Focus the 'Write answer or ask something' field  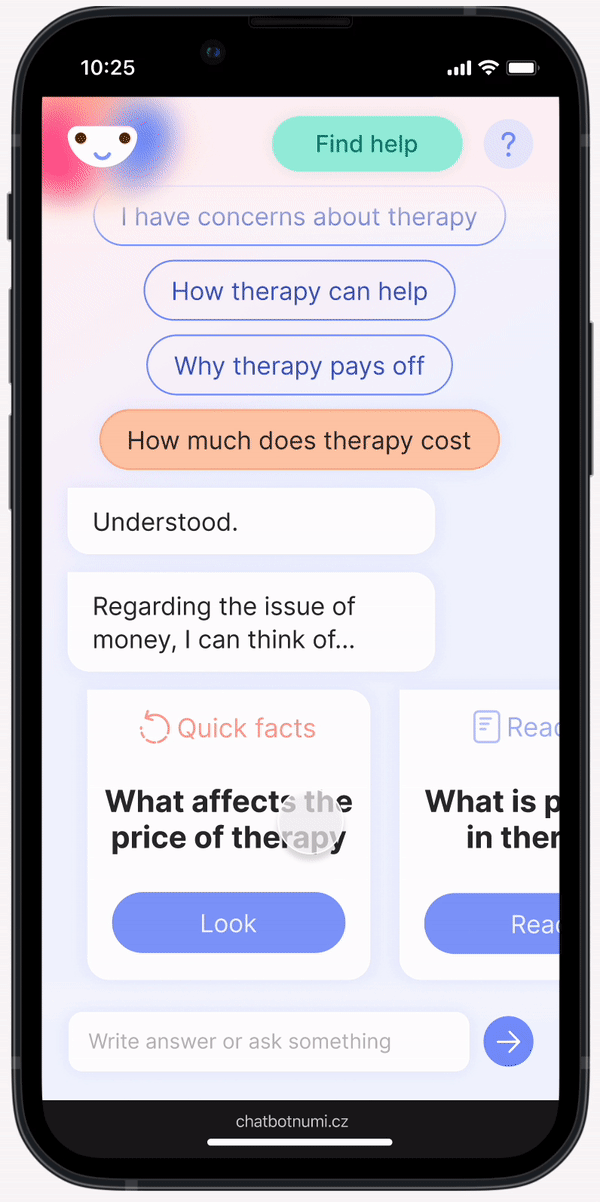coord(268,1041)
